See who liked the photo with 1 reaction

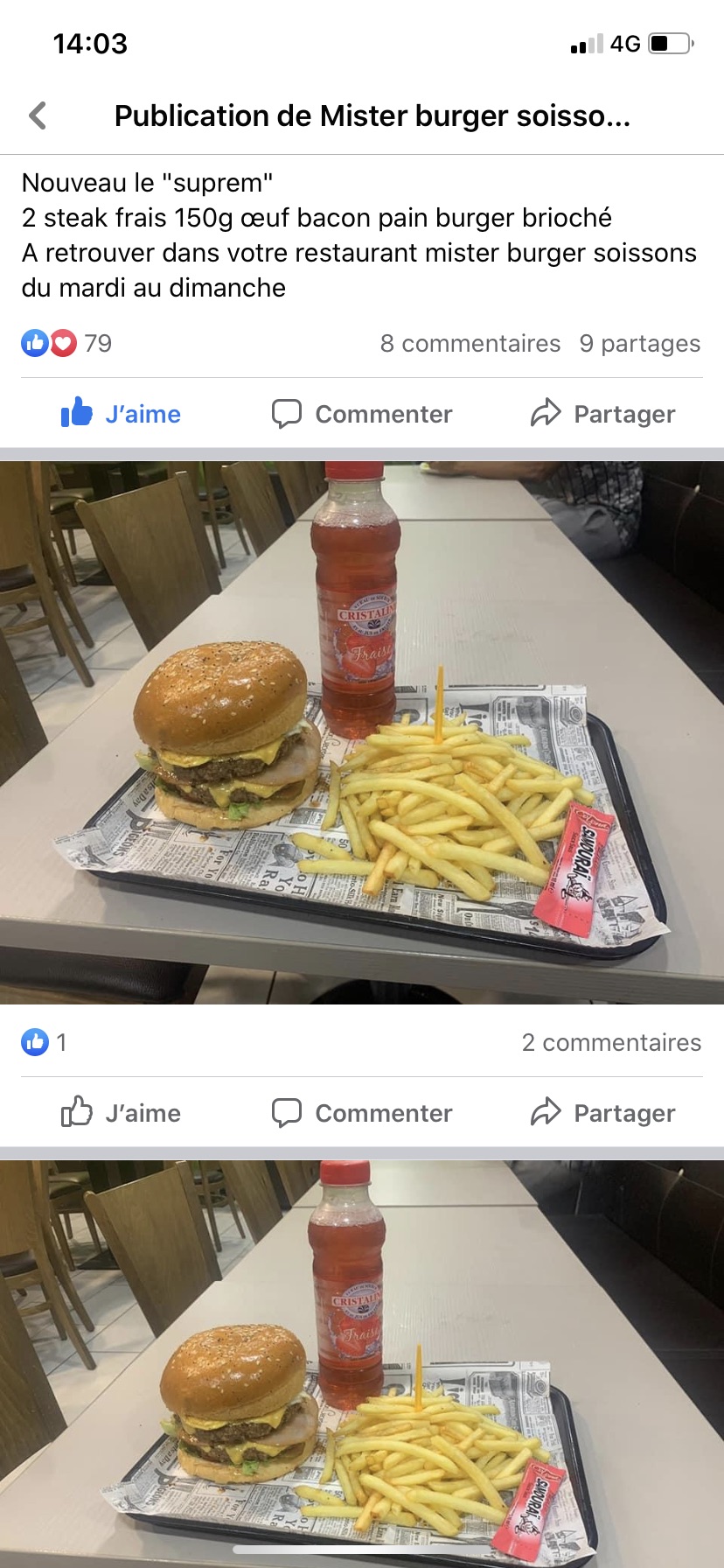coord(44,1042)
